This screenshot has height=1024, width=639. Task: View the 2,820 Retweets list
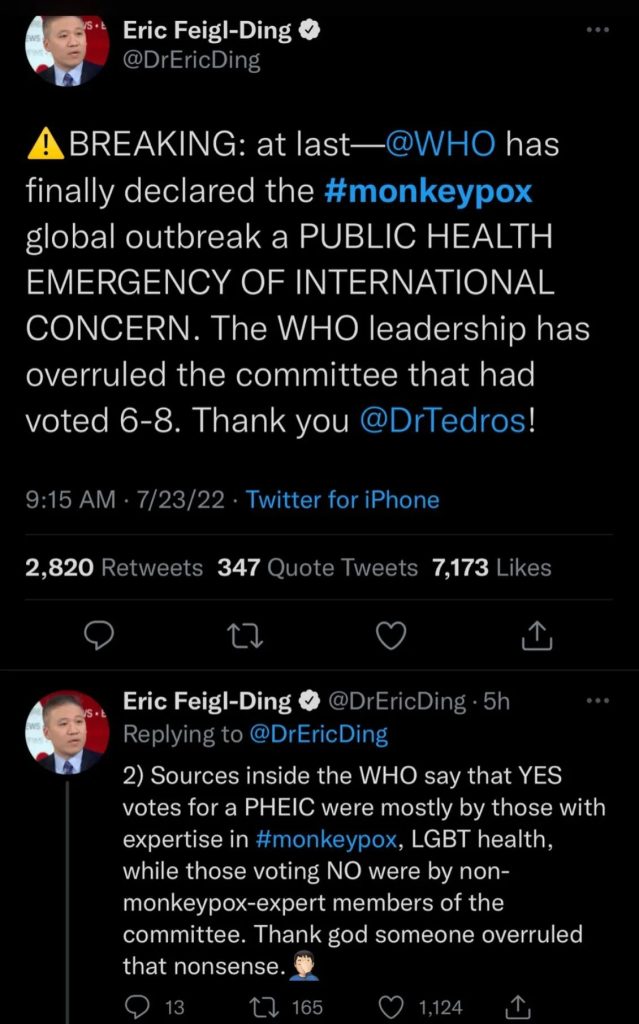[x=114, y=568]
